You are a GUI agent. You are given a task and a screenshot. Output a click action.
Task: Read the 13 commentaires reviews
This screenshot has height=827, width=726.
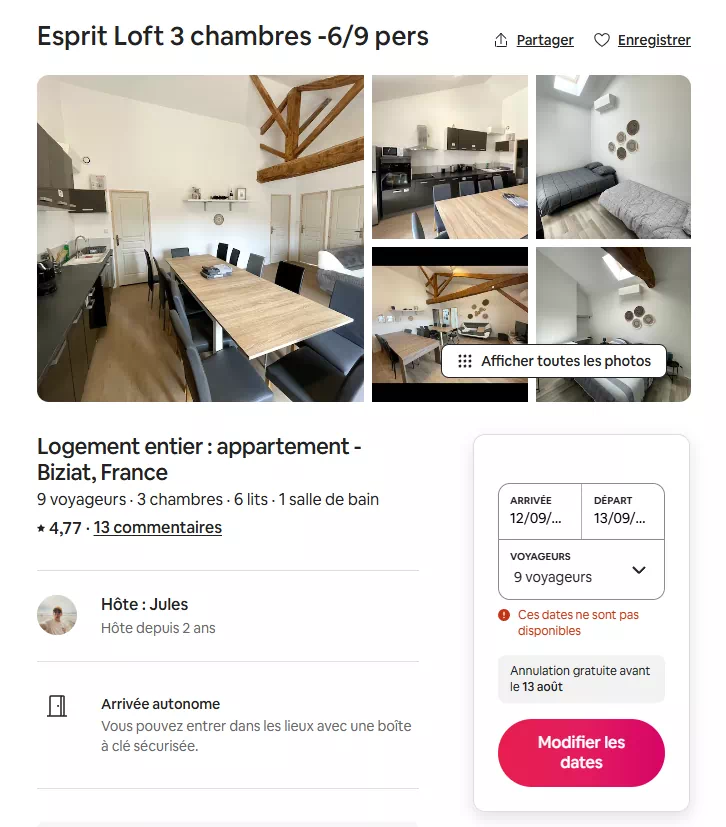tap(158, 527)
